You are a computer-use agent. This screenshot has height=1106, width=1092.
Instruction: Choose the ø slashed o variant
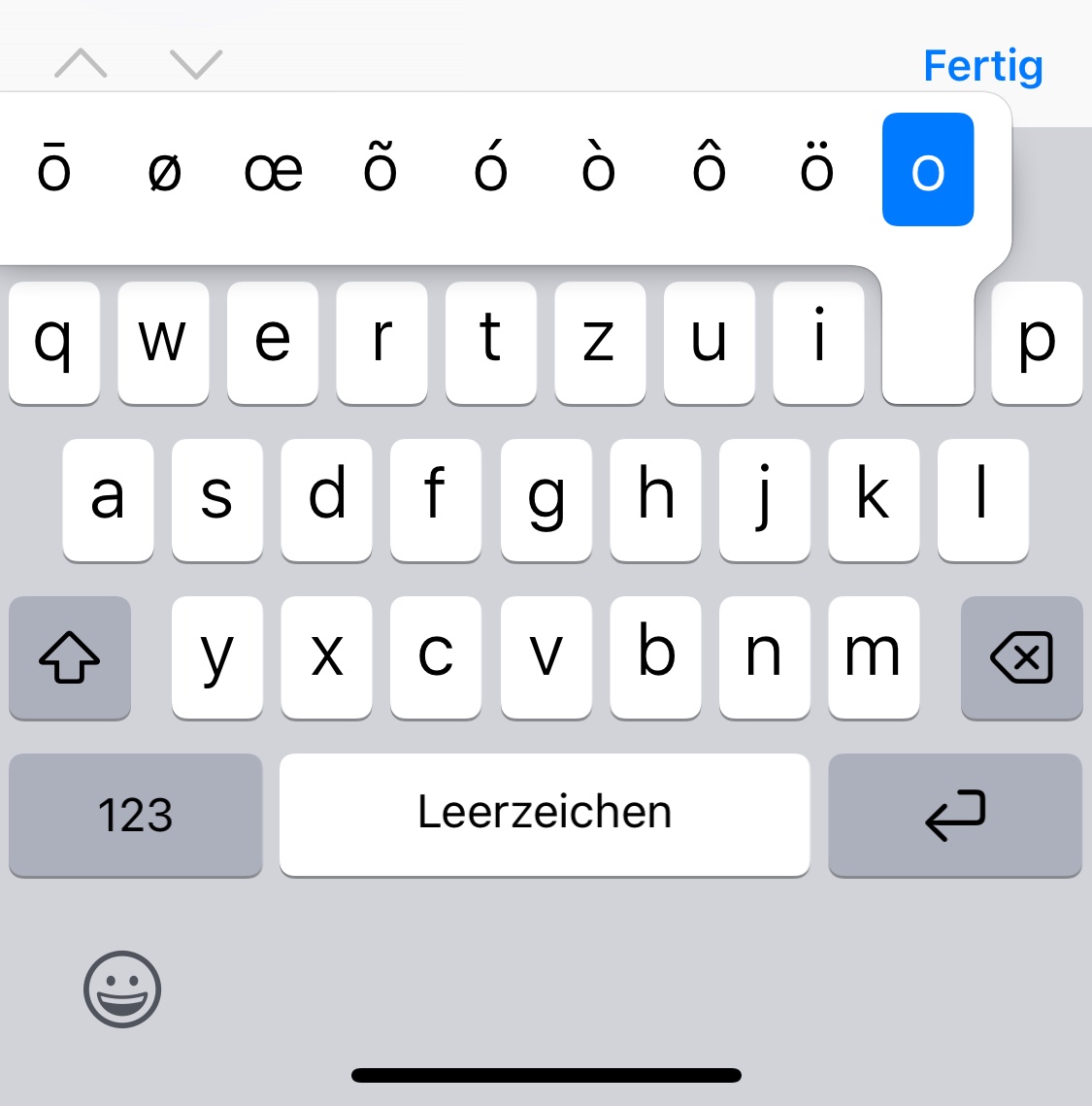click(164, 169)
